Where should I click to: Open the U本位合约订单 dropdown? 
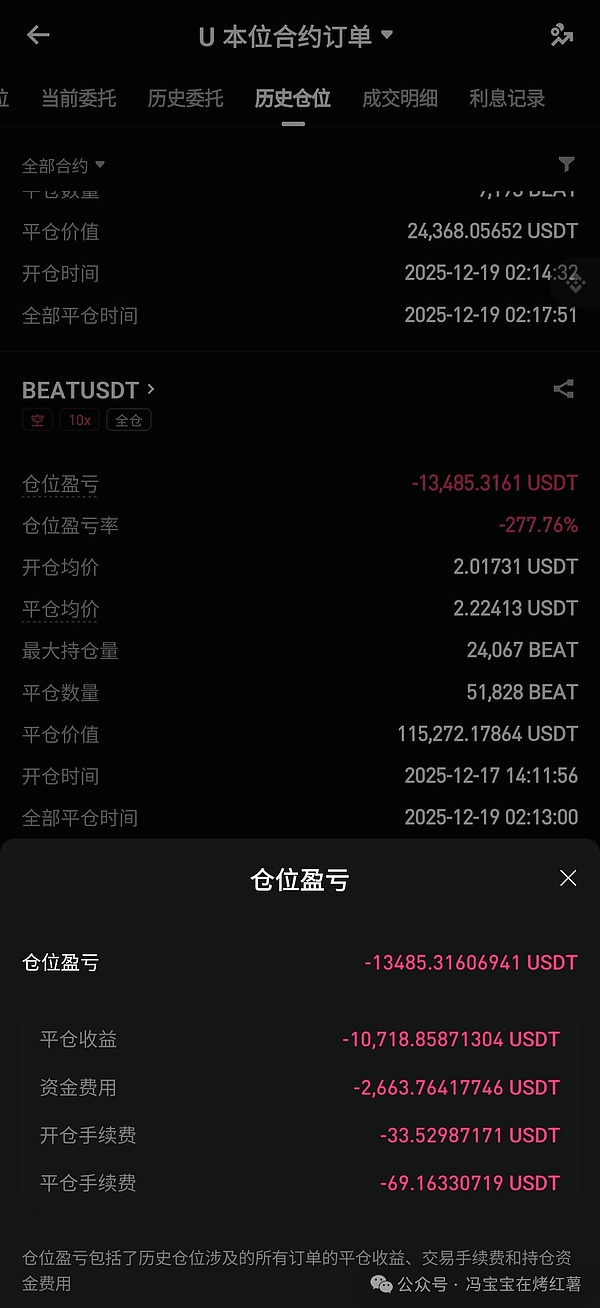tap(296, 37)
